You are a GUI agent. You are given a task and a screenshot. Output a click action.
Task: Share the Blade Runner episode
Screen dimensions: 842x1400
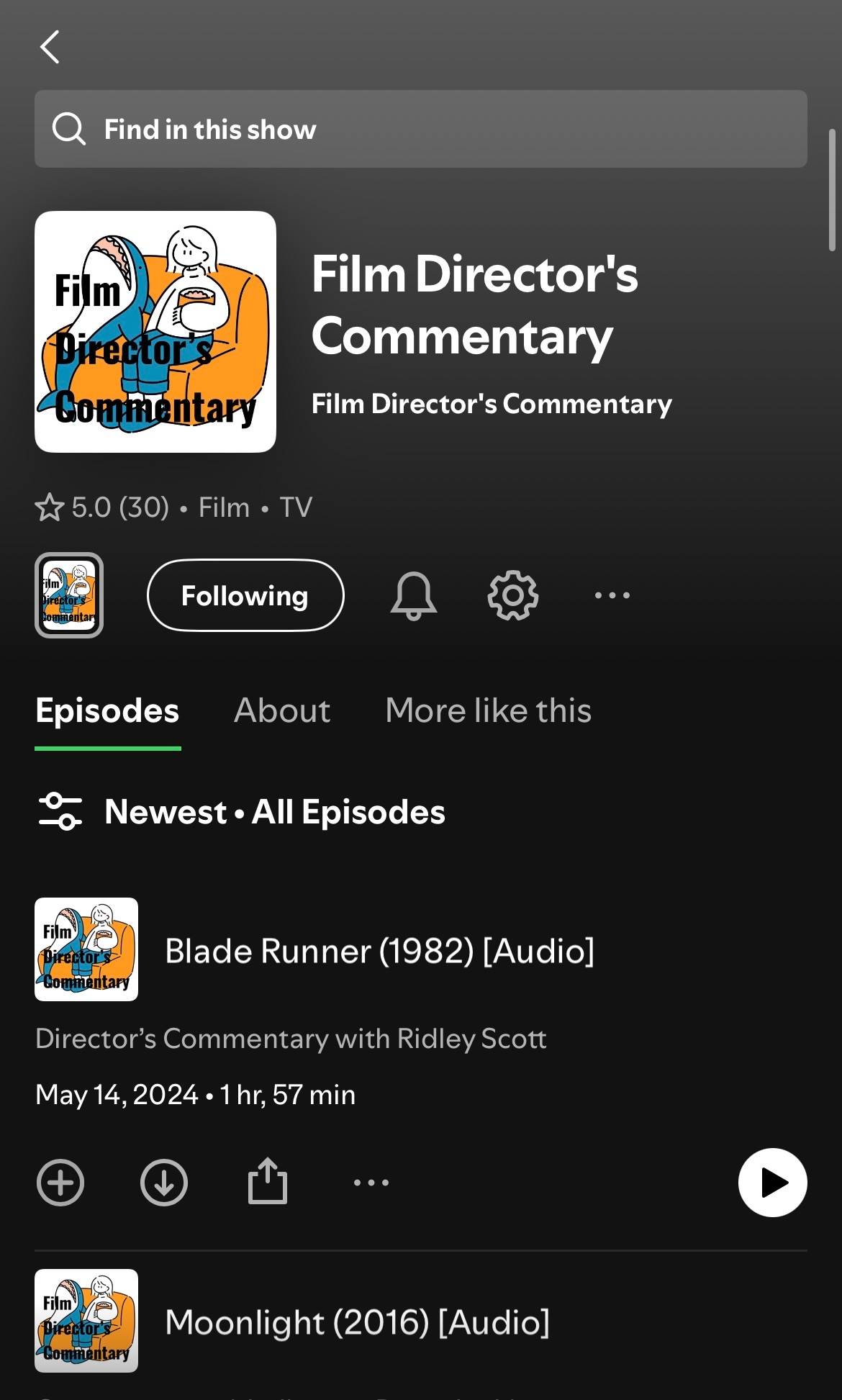(x=268, y=1181)
